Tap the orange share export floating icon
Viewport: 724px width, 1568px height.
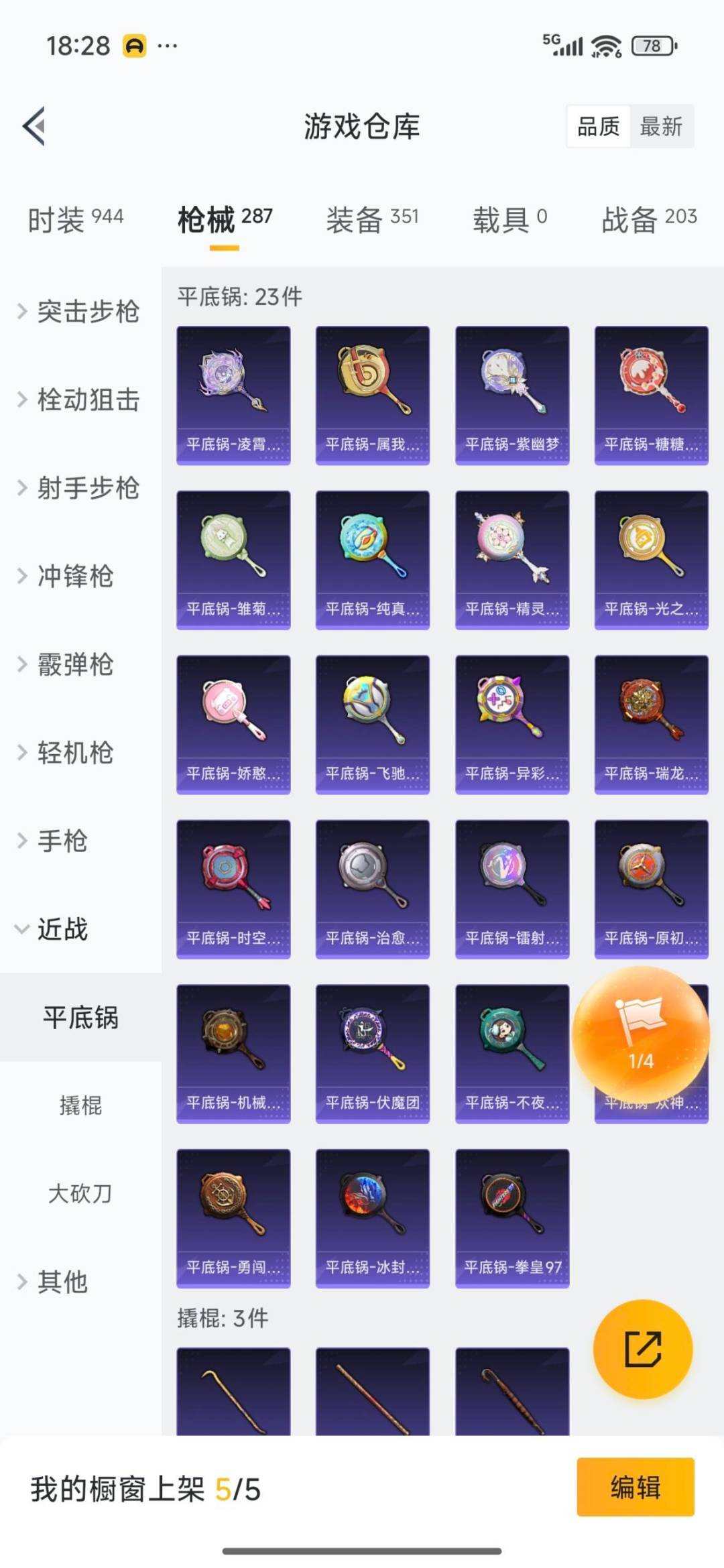(642, 1349)
